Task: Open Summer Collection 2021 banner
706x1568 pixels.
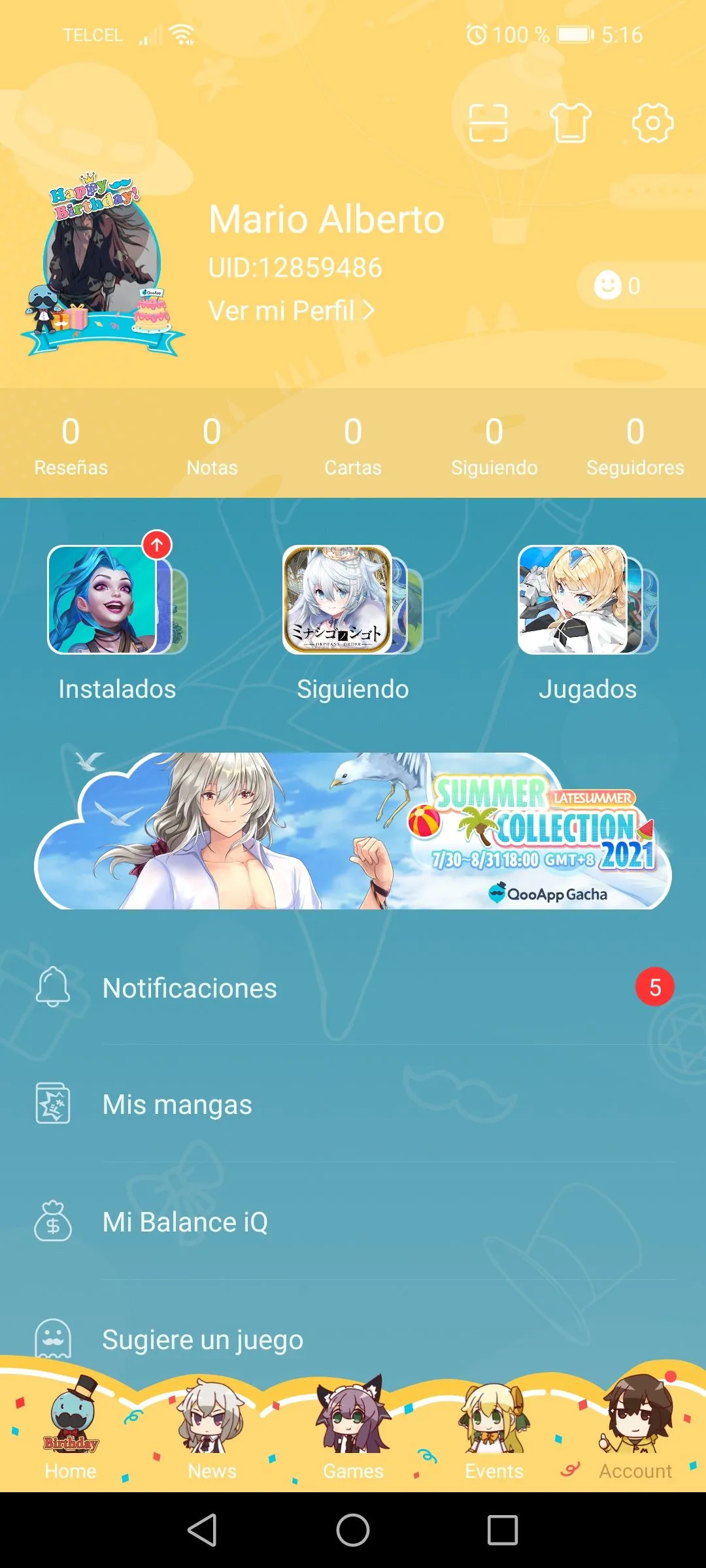Action: (353, 831)
